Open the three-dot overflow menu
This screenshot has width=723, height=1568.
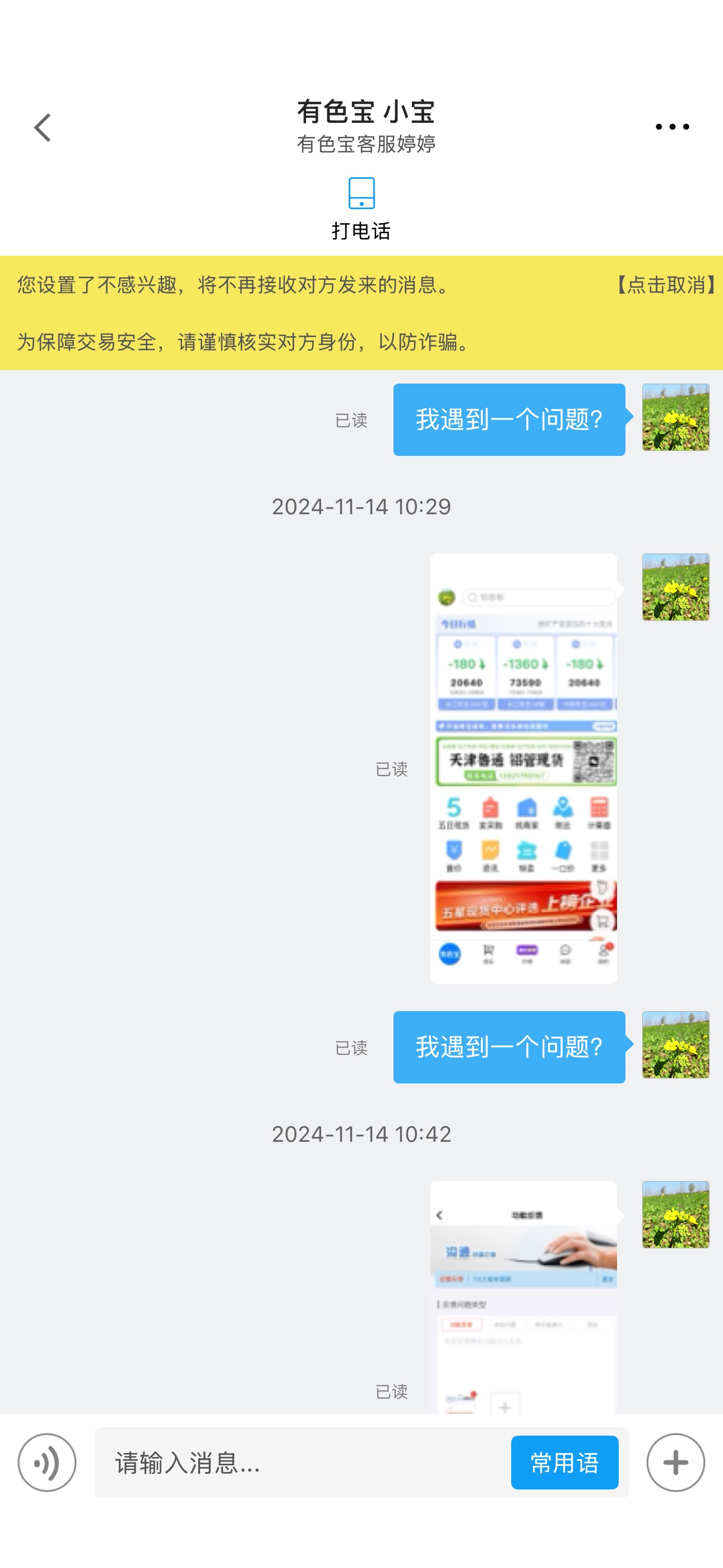click(x=672, y=127)
